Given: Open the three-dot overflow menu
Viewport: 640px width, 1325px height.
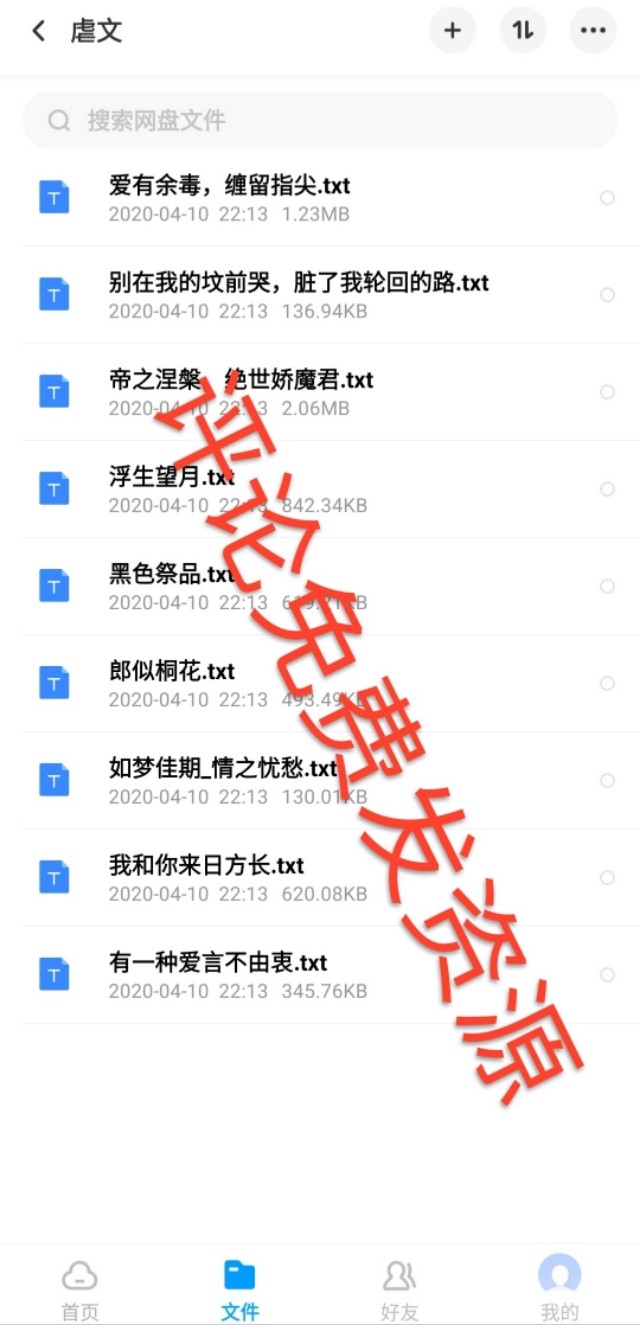Looking at the screenshot, I should [x=592, y=31].
